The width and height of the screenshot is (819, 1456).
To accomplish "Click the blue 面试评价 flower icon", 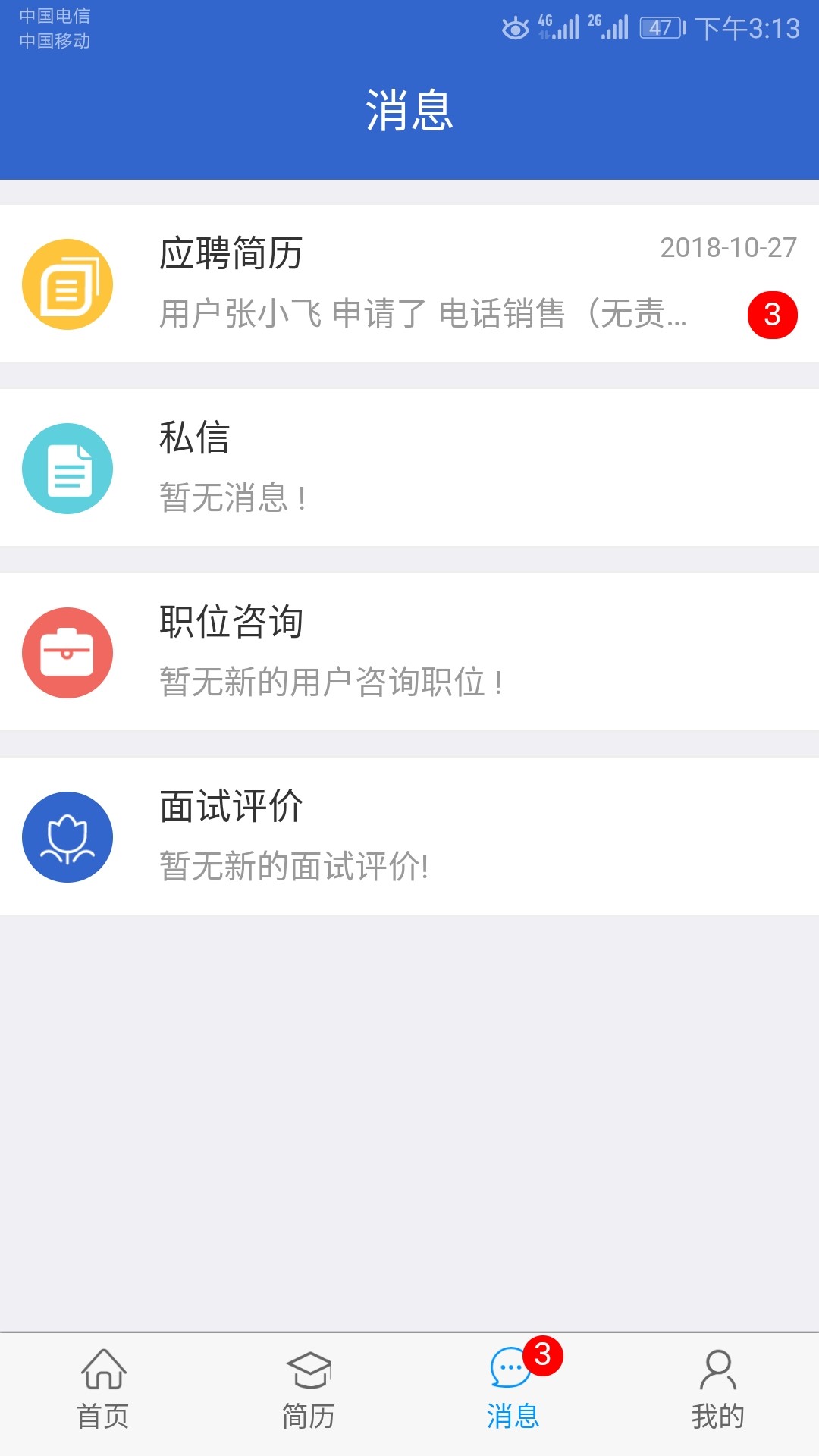I will 67,837.
